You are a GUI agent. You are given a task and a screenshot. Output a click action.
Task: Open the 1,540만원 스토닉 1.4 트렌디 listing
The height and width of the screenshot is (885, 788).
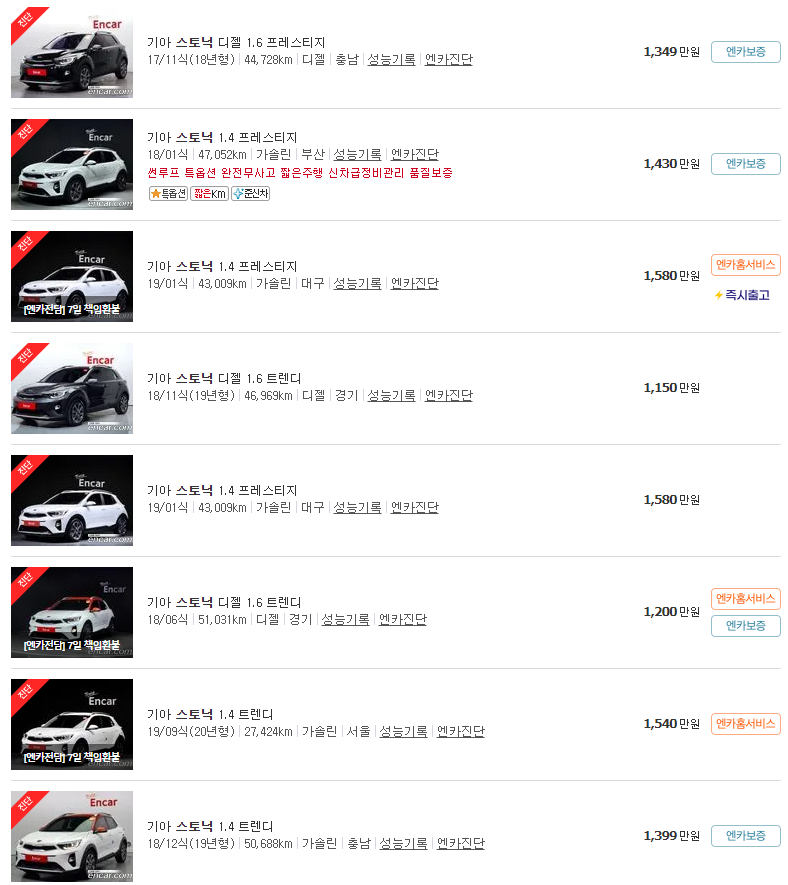pyautogui.click(x=210, y=714)
